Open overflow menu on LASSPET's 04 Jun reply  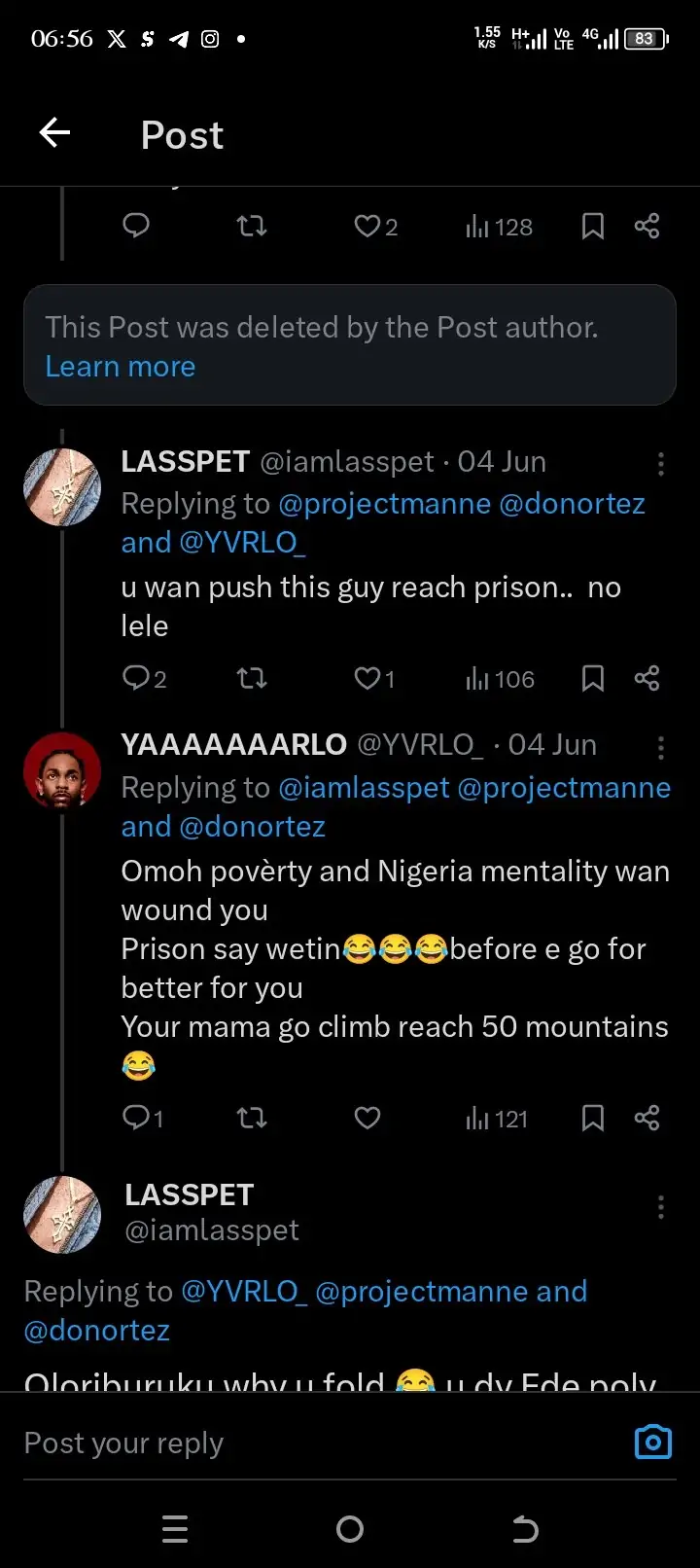[x=661, y=464]
